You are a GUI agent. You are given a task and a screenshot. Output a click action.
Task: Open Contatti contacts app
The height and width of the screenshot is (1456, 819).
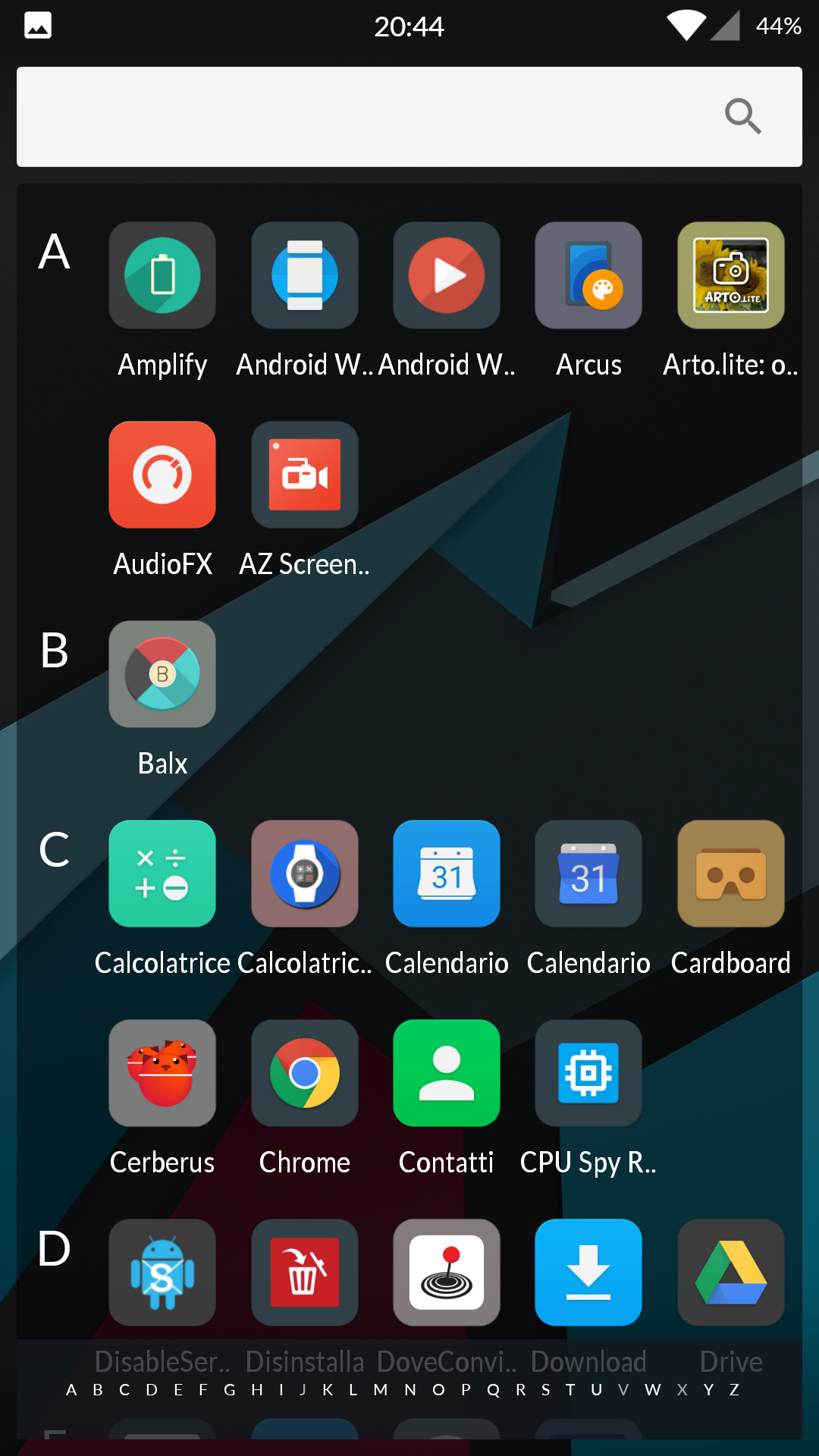447,1074
